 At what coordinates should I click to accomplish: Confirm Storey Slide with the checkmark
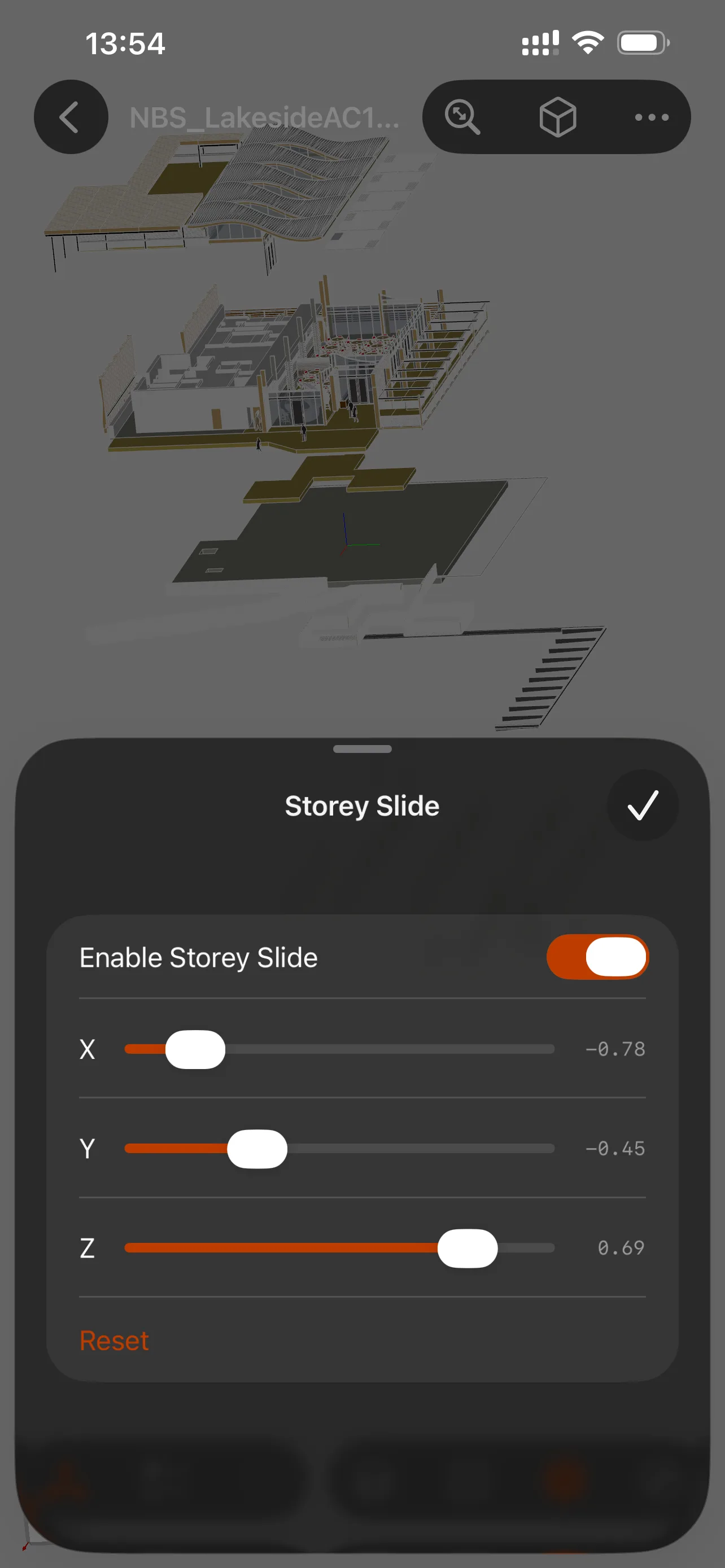tap(642, 805)
